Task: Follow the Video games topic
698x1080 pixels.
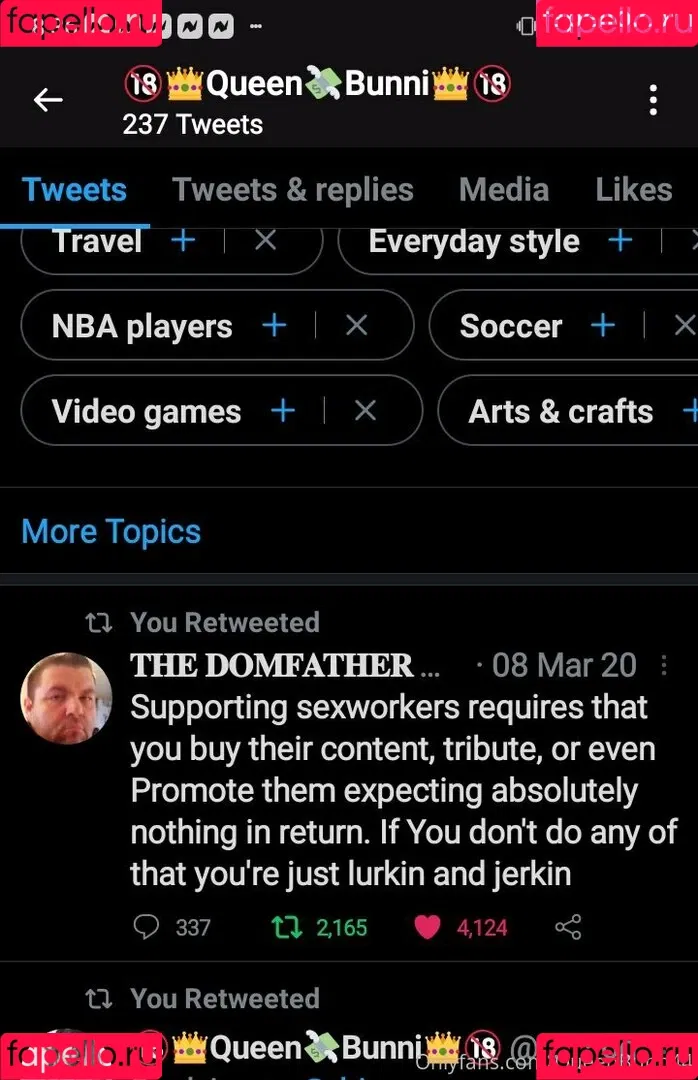Action: tap(283, 411)
